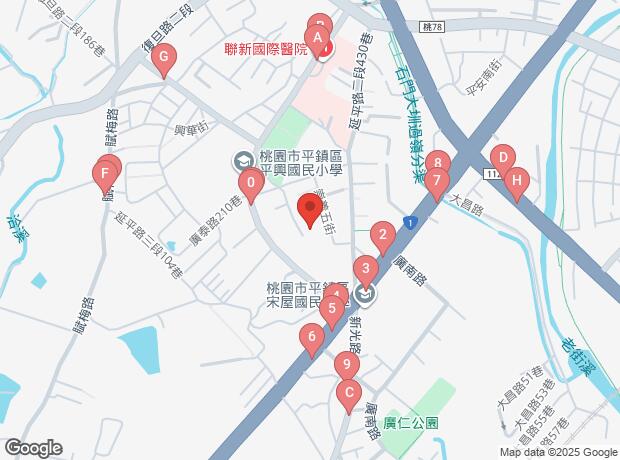Viewport: 620px width, 460px height.
Task: Tap map marker 3
Action: pos(367,269)
